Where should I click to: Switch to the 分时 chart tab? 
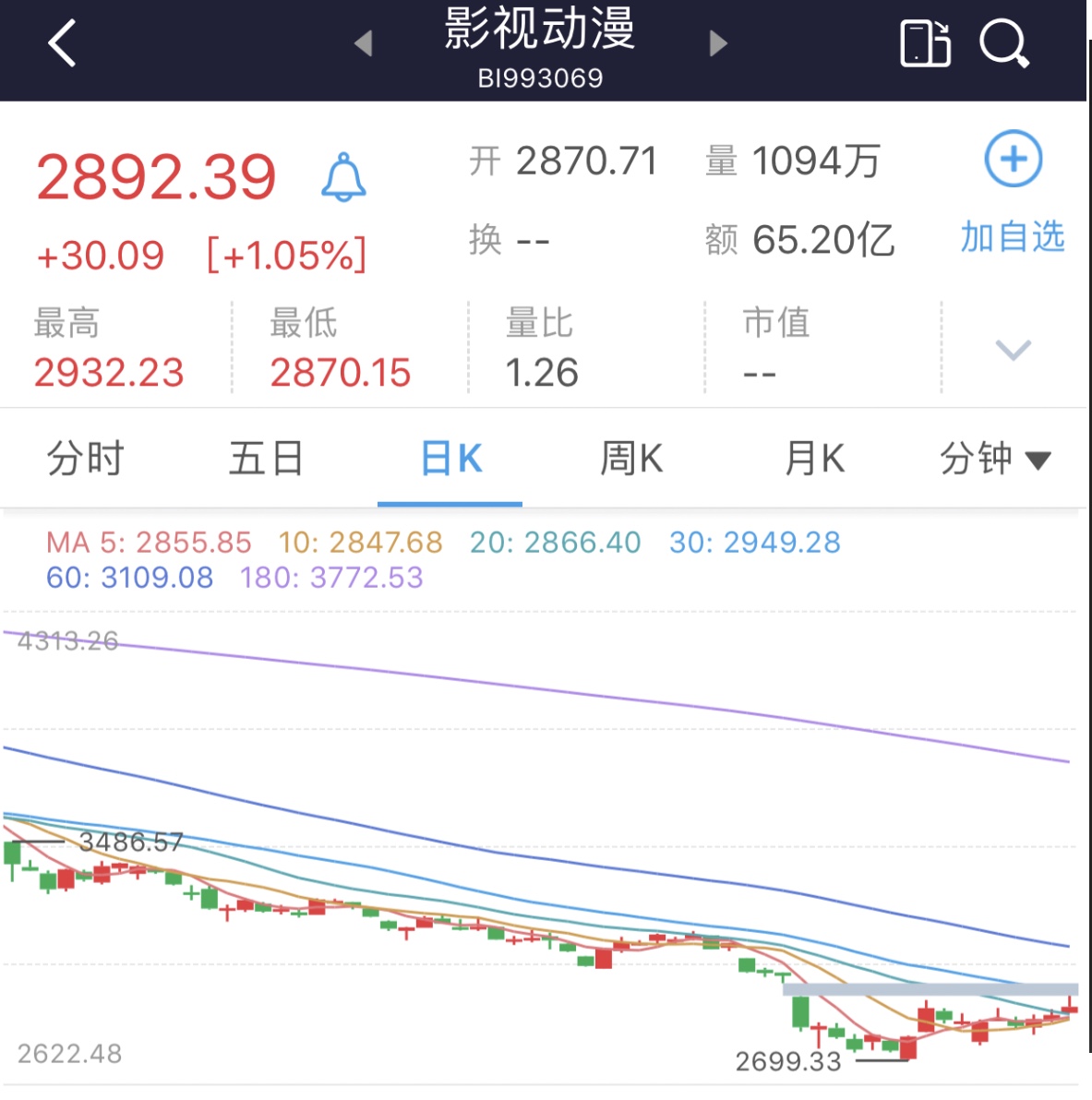[85, 459]
